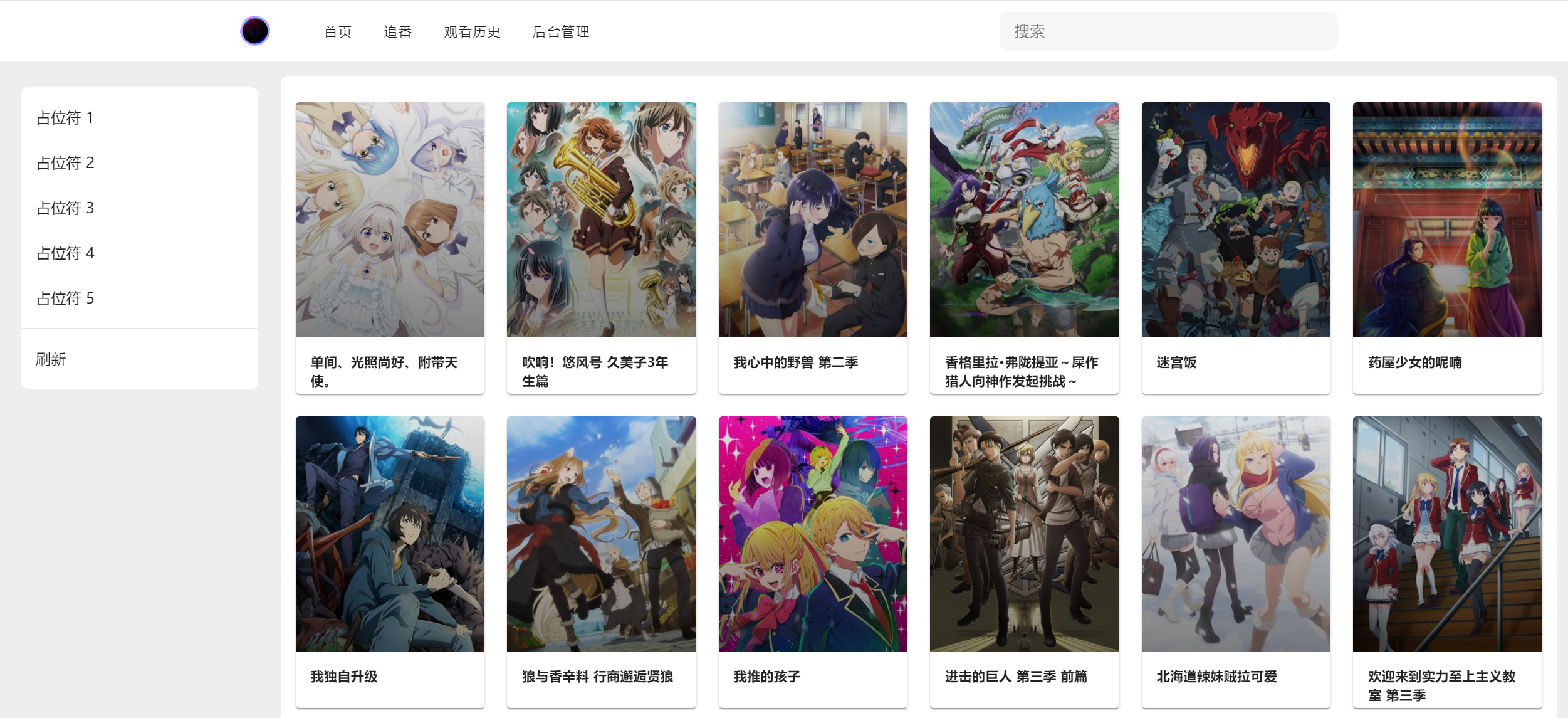Screen dimensions: 1568x718
Task: Open the 追番 page
Action: tap(397, 32)
